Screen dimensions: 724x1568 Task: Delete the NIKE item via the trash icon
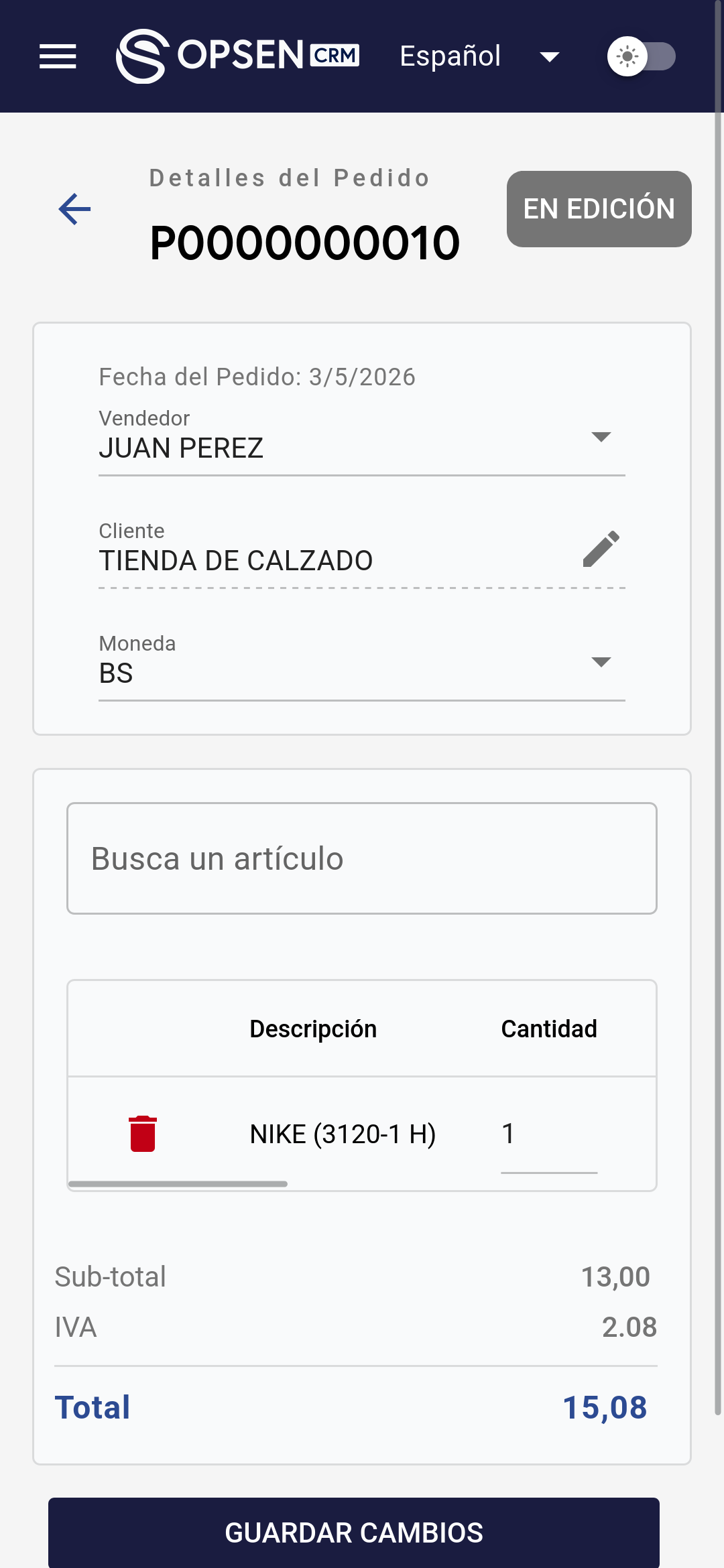click(142, 1132)
